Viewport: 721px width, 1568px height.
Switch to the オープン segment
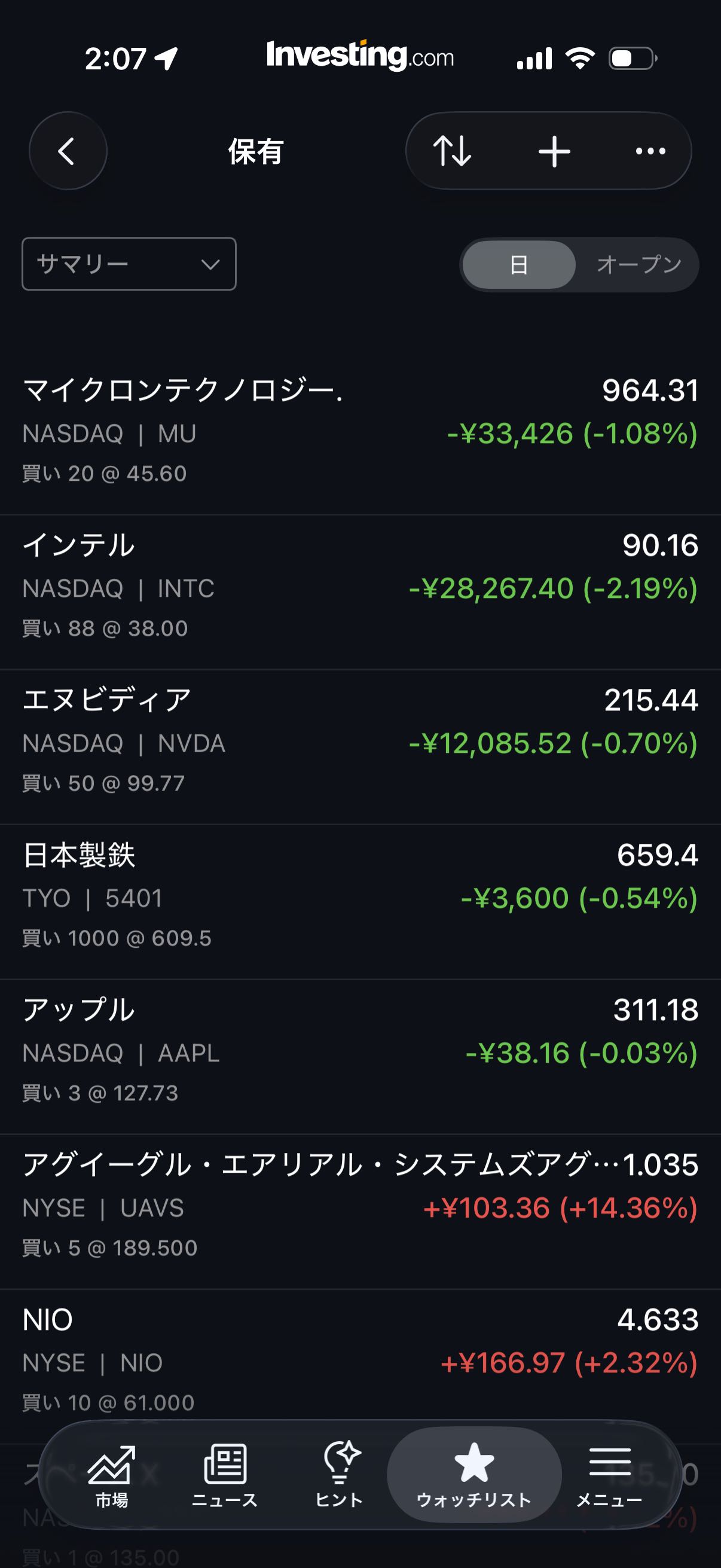(x=638, y=264)
